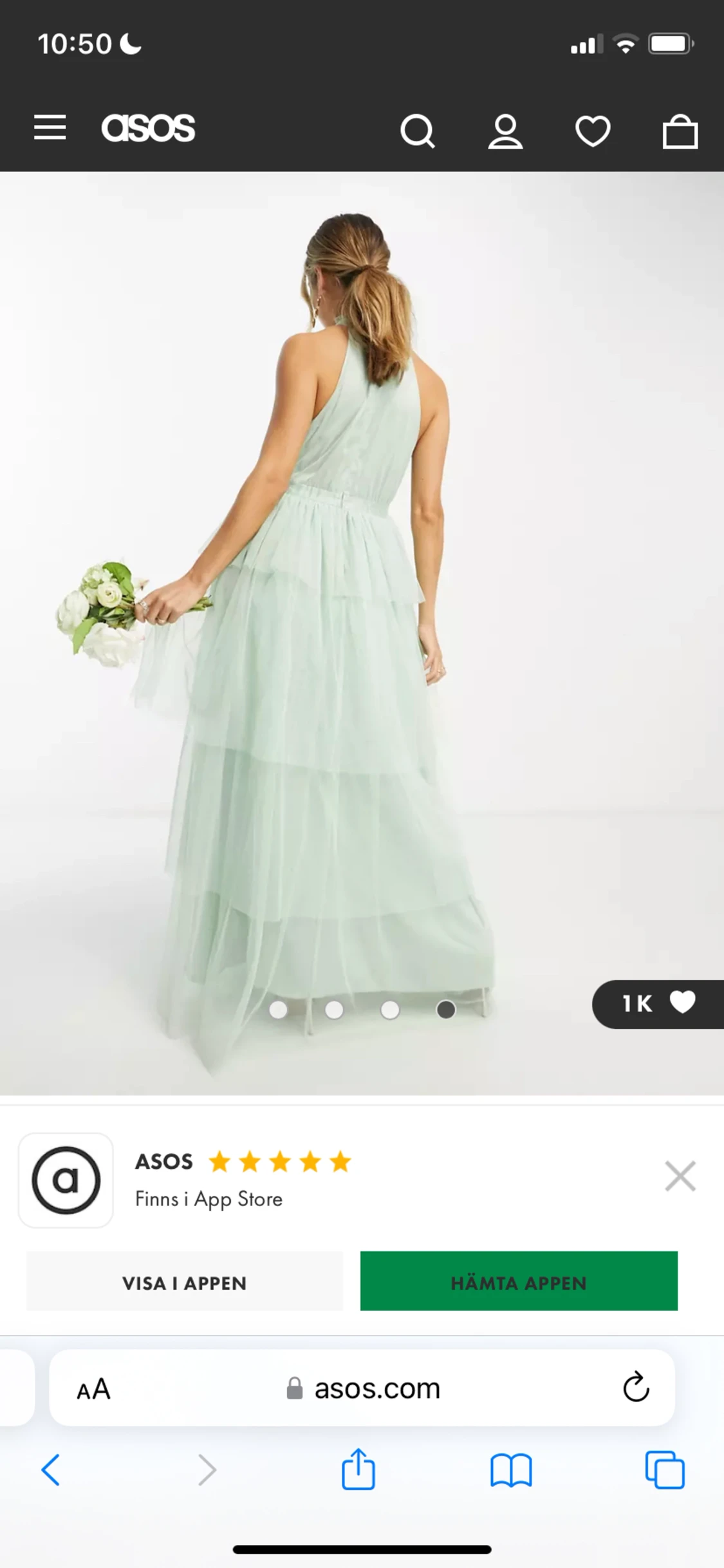Show open browser tabs
Image resolution: width=724 pixels, height=1568 pixels.
(x=665, y=1470)
